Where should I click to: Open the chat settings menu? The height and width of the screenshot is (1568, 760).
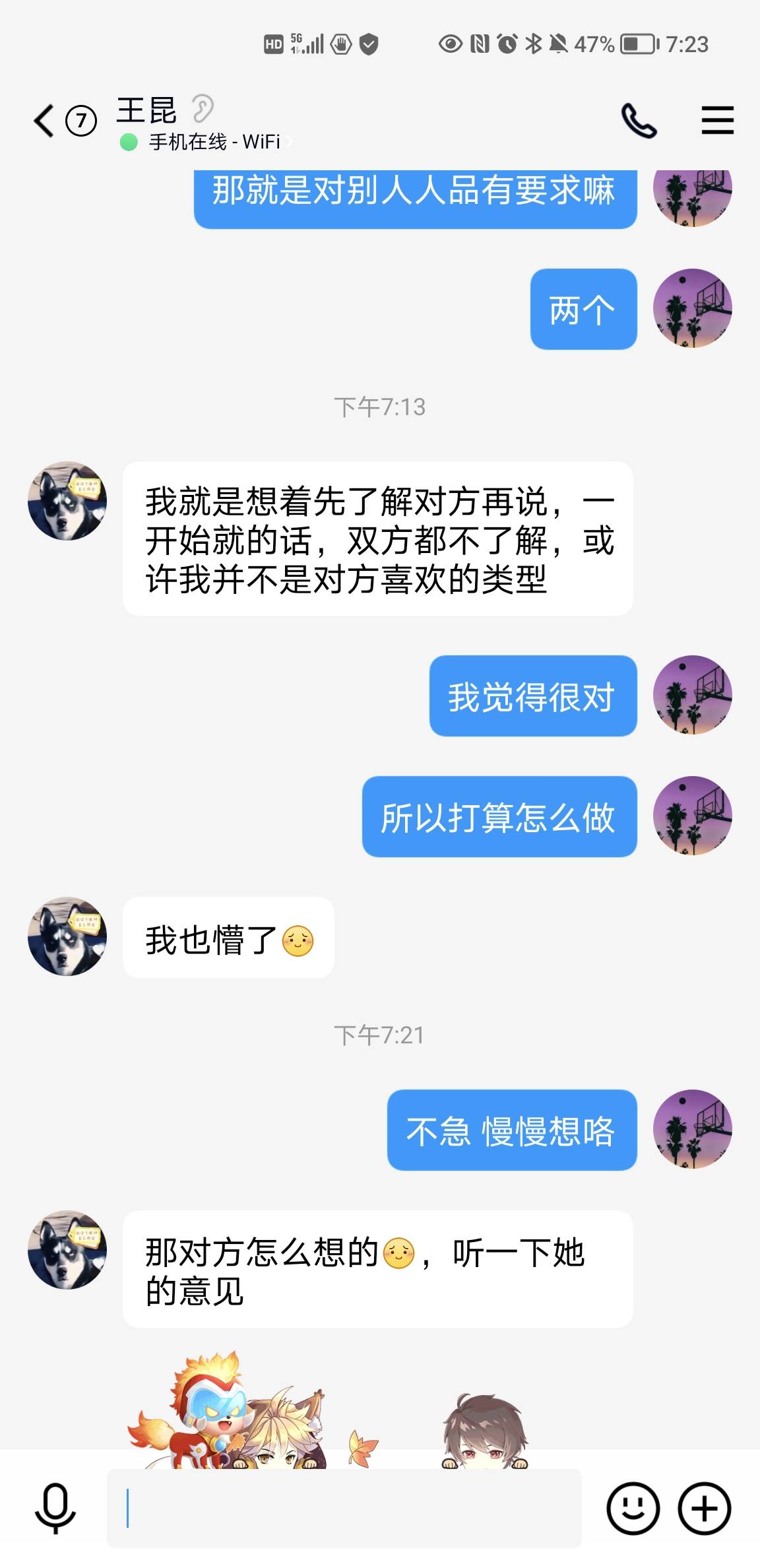coord(717,121)
